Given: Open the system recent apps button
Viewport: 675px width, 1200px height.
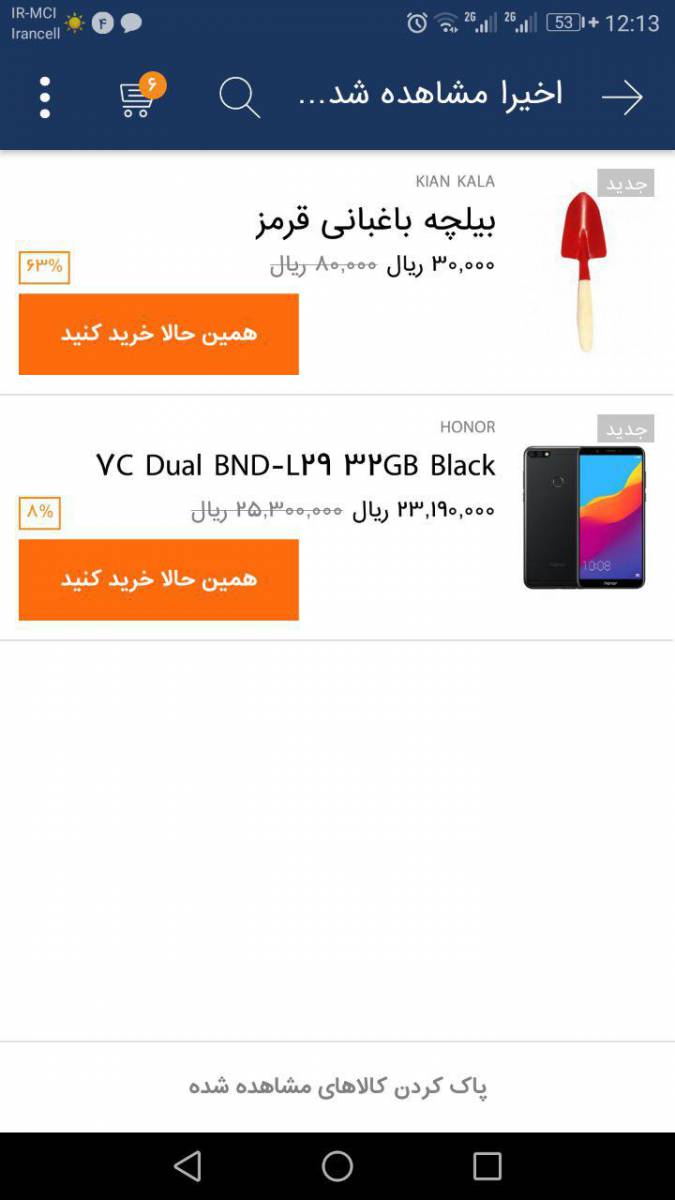Looking at the screenshot, I should (x=487, y=1166).
